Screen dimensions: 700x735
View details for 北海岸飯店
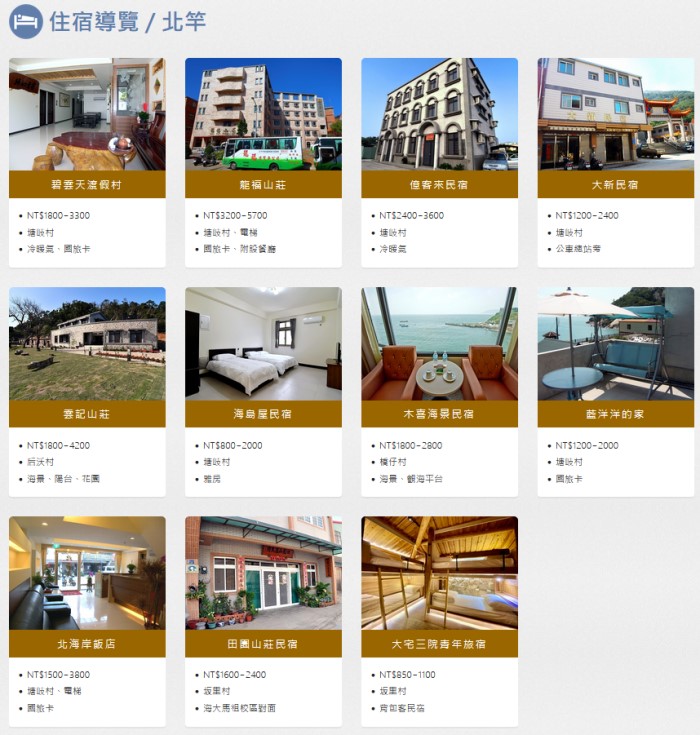coord(87,643)
